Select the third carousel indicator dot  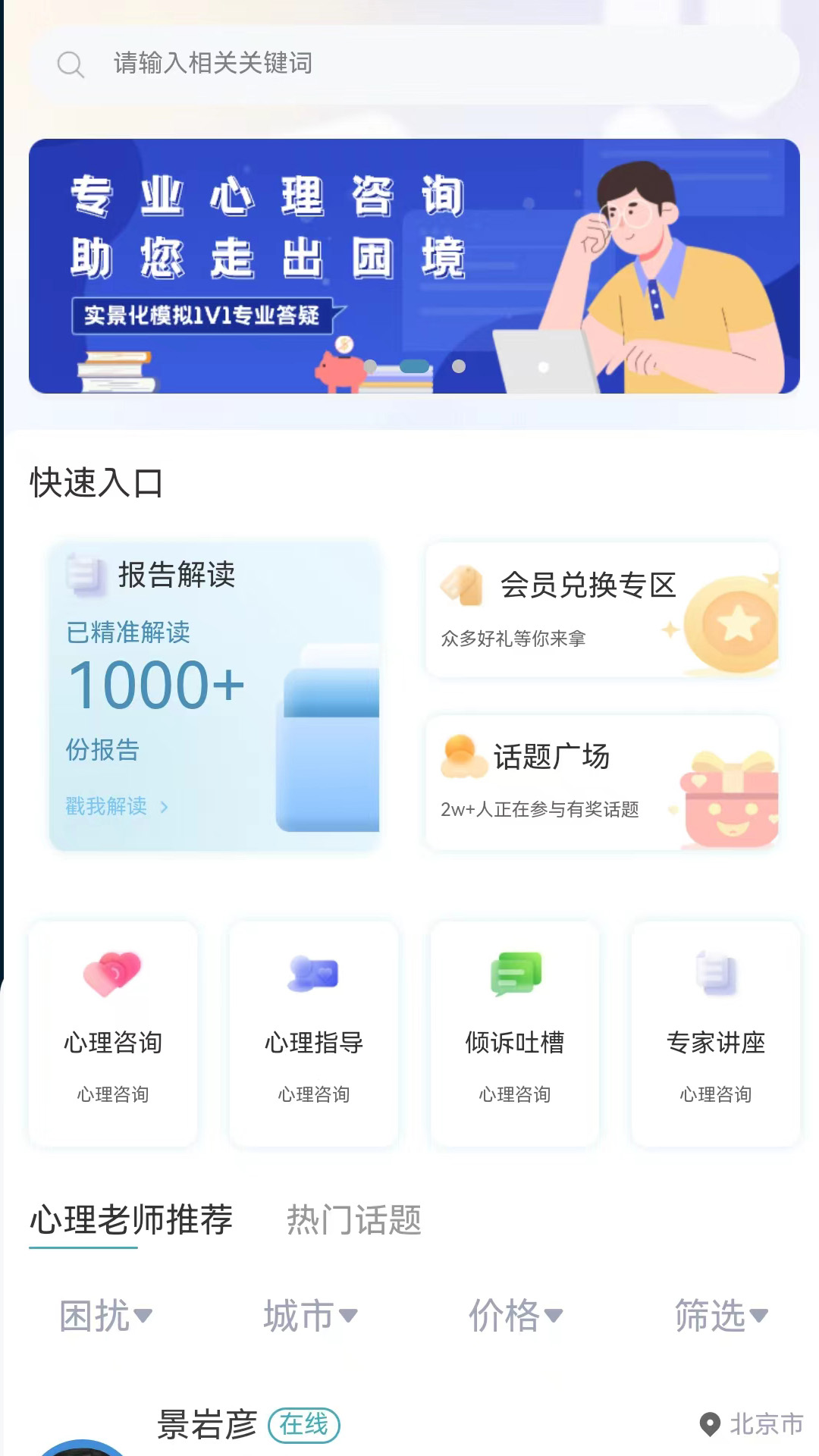pyautogui.click(x=458, y=366)
